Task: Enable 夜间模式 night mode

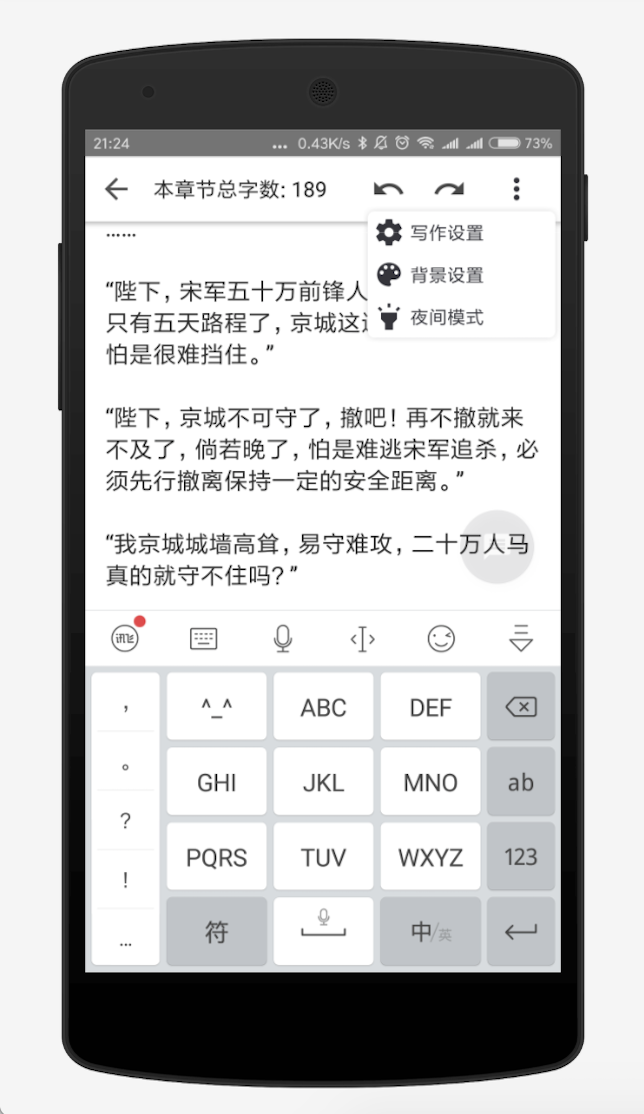Action: coord(446,317)
